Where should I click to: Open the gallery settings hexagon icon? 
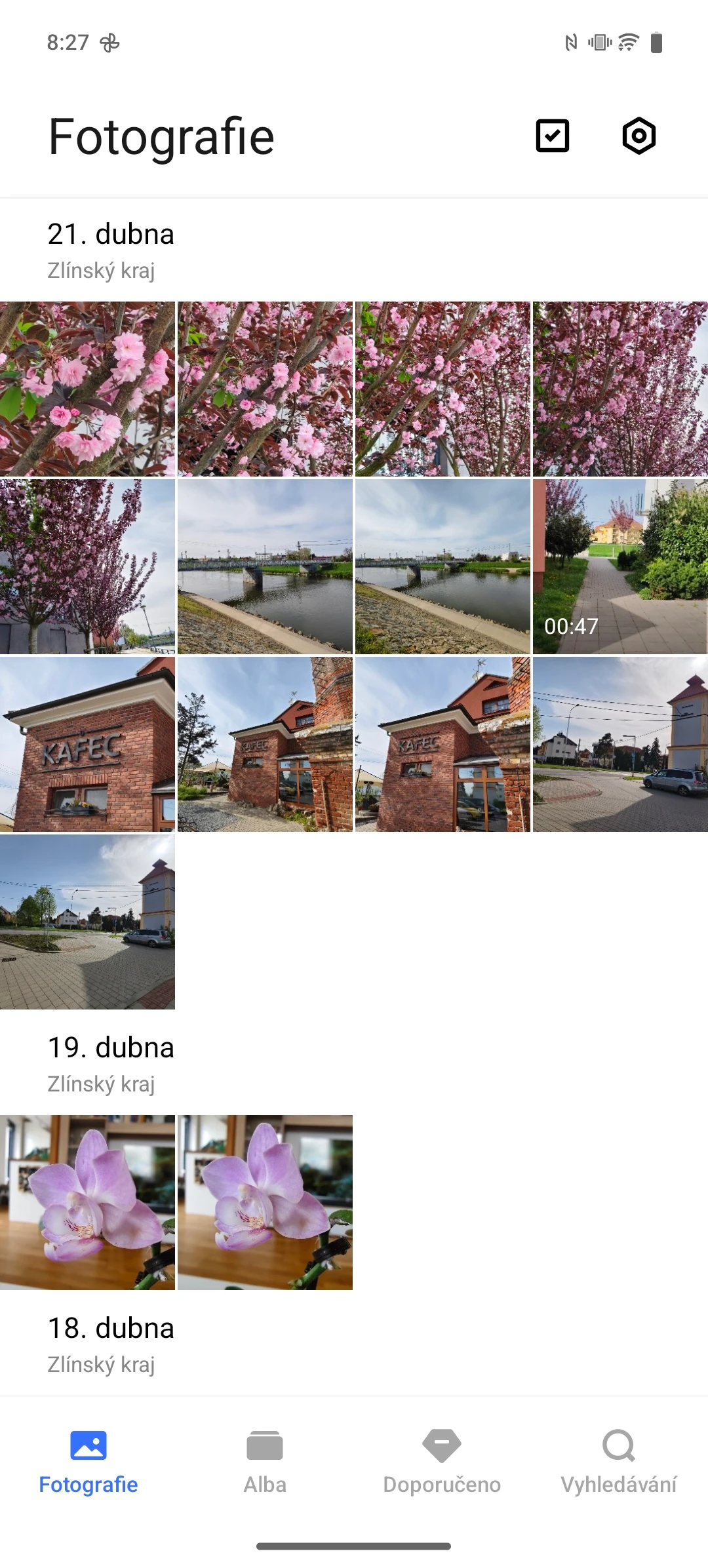tap(639, 136)
